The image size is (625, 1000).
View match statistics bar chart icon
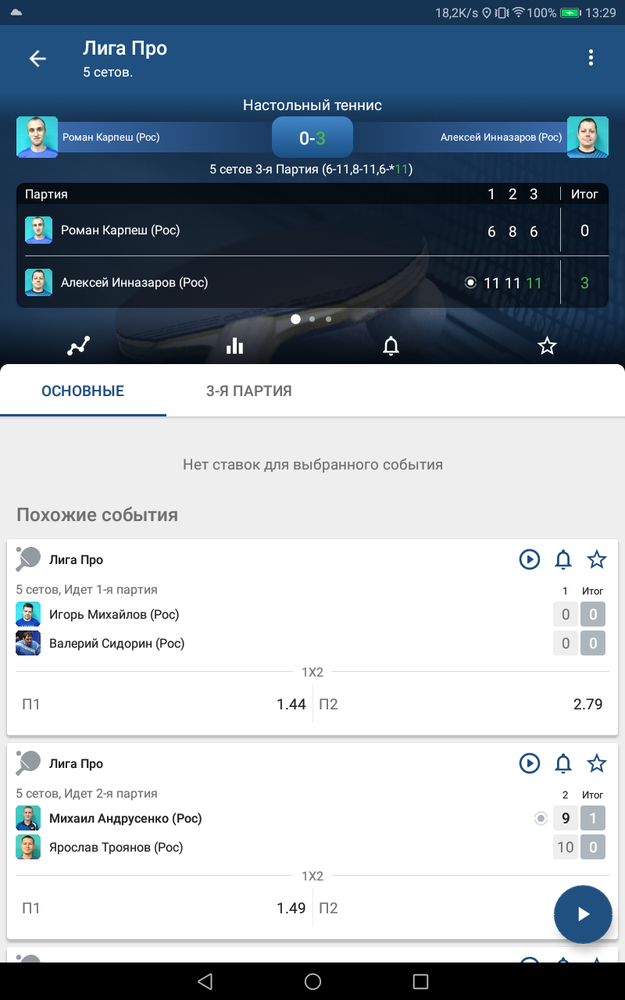coord(235,346)
